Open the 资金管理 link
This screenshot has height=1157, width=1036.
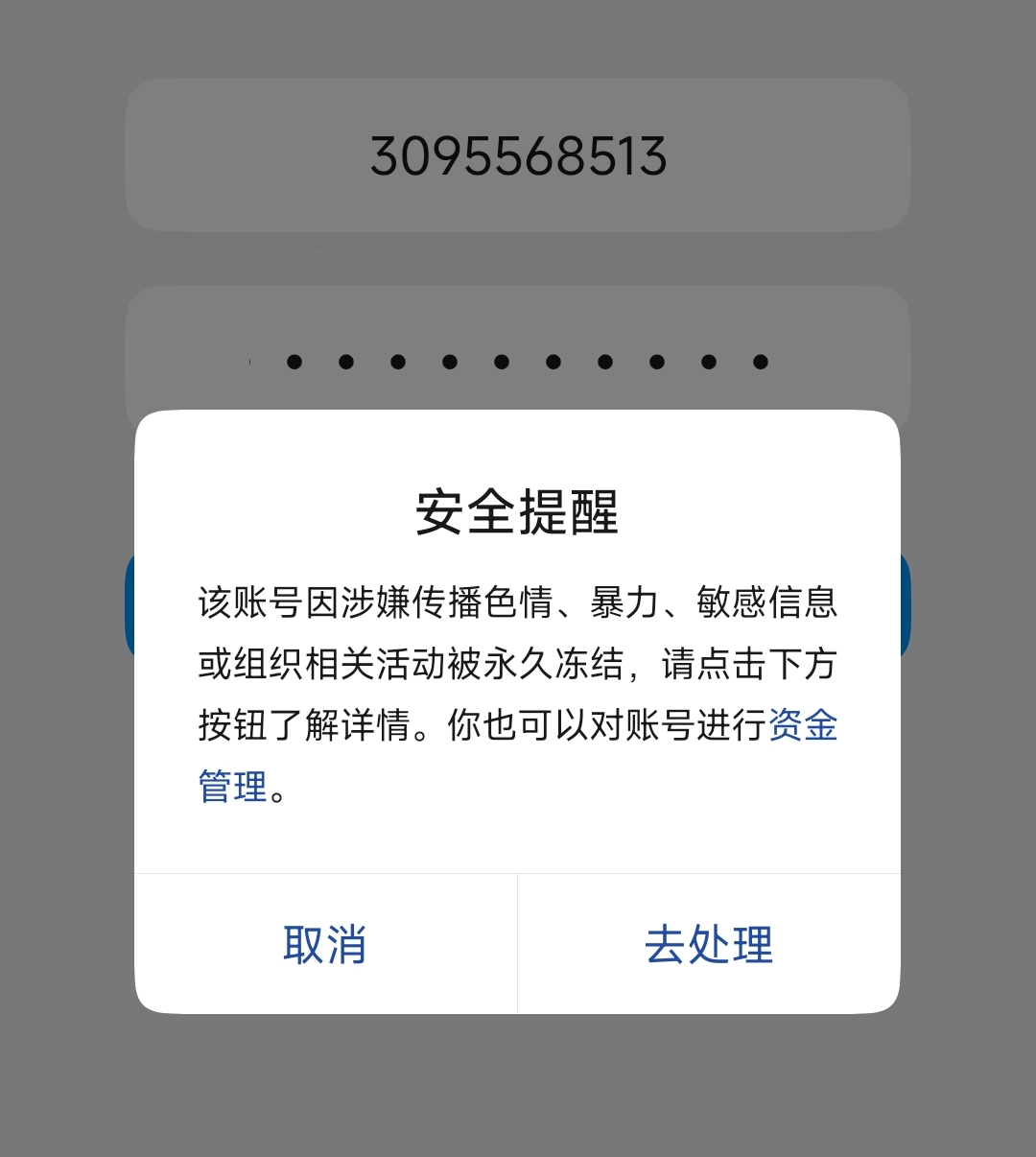pos(802,725)
